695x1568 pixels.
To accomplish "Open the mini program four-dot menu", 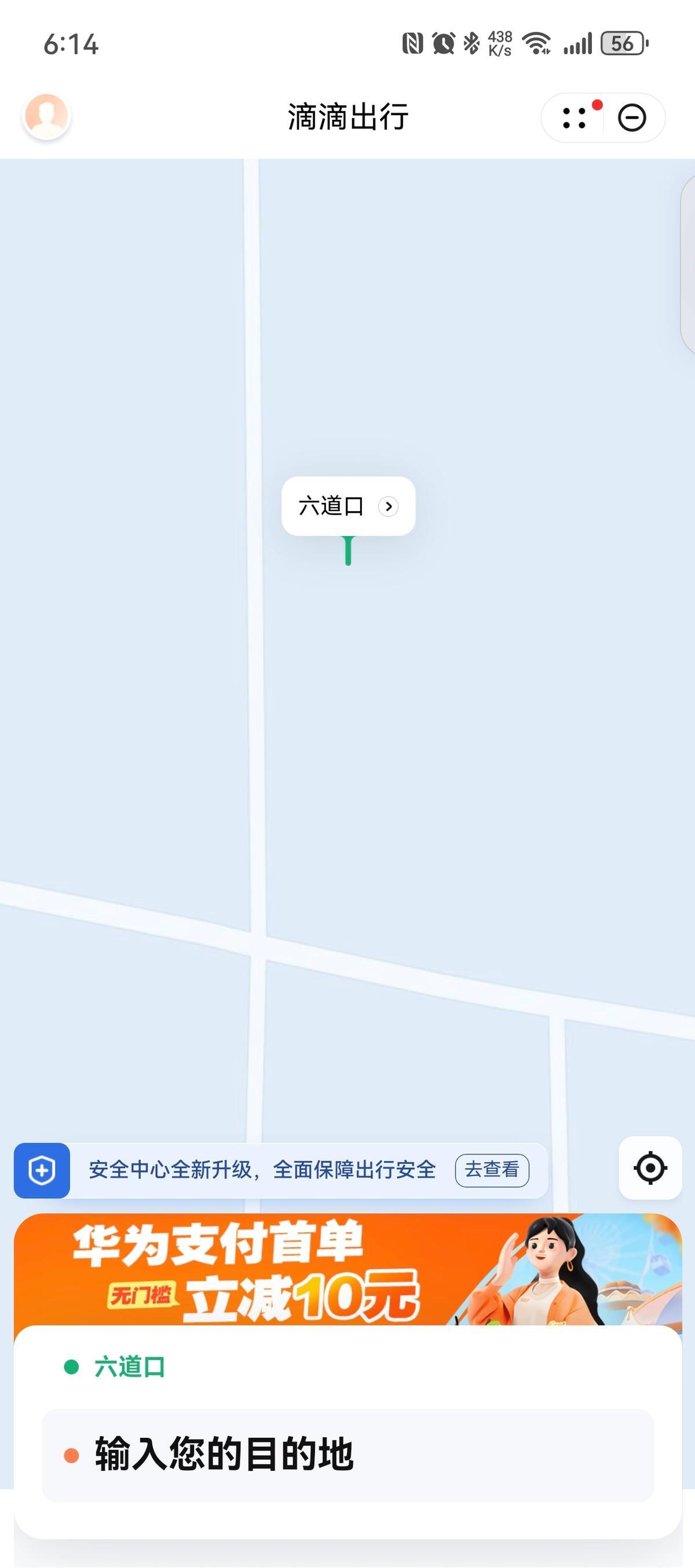I will pyautogui.click(x=575, y=117).
